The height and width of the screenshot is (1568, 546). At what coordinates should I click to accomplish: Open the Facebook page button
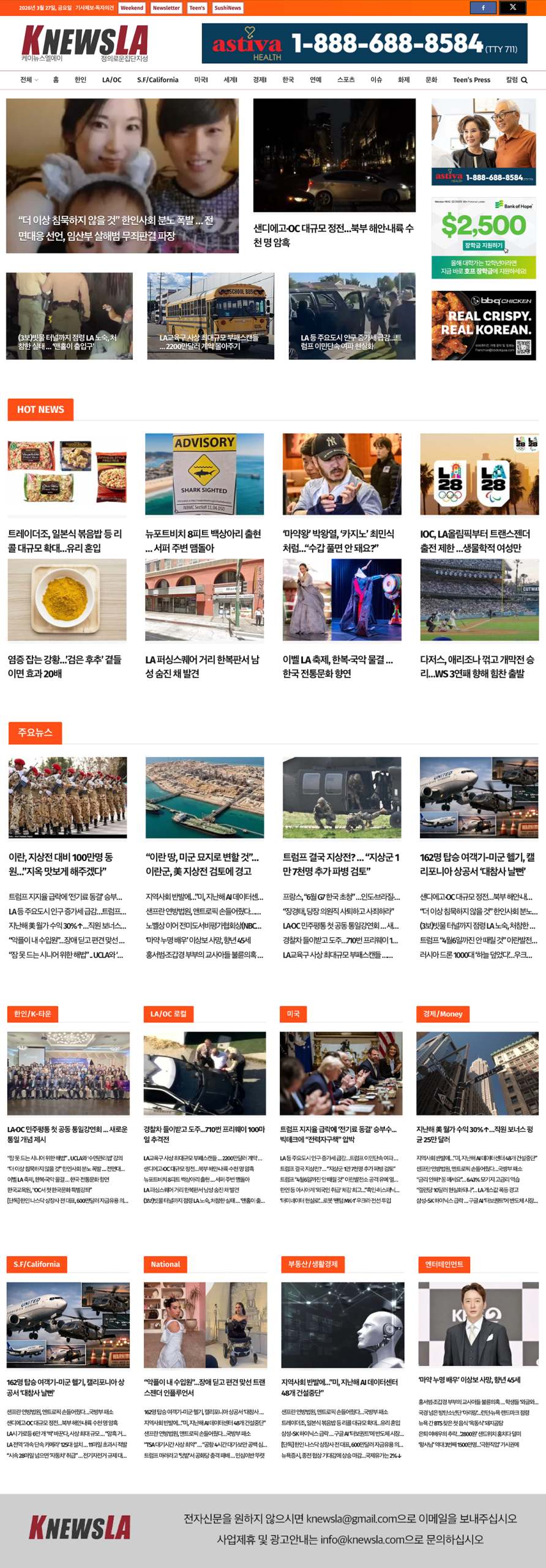click(x=483, y=7)
